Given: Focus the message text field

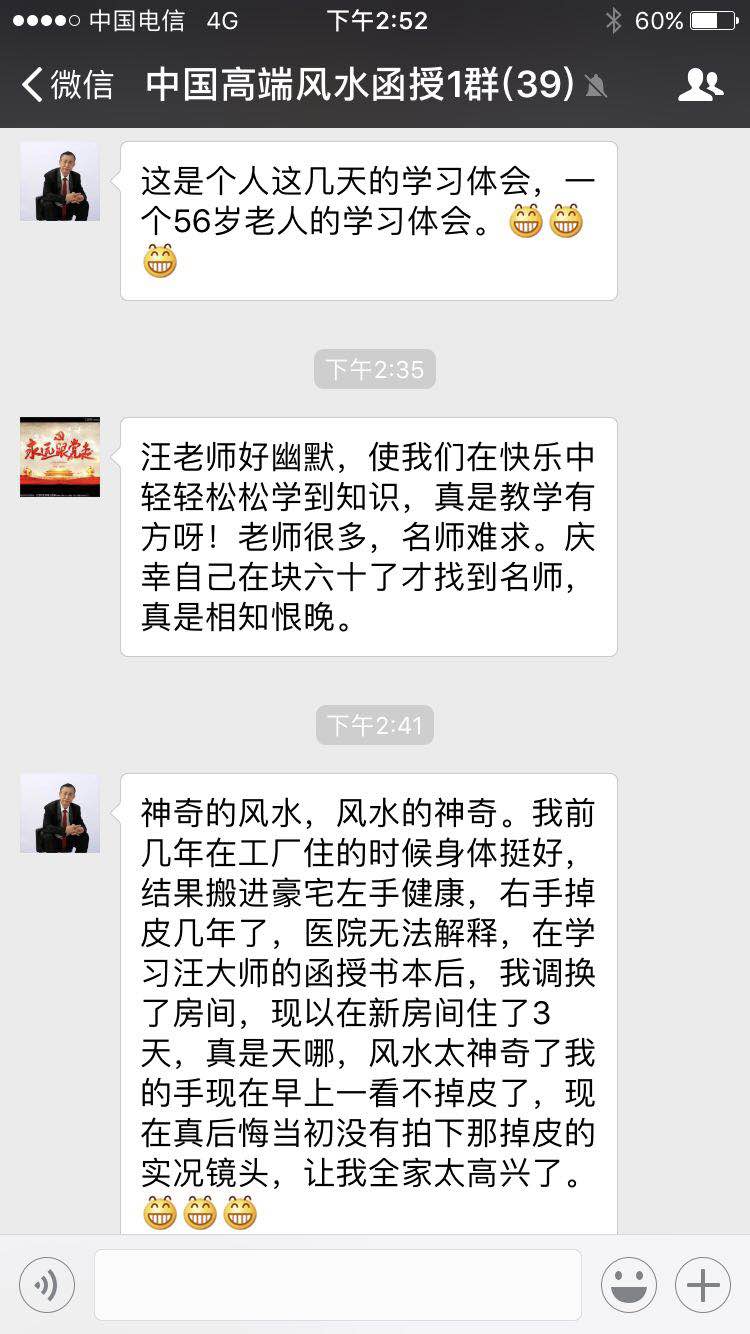Looking at the screenshot, I should [338, 1285].
